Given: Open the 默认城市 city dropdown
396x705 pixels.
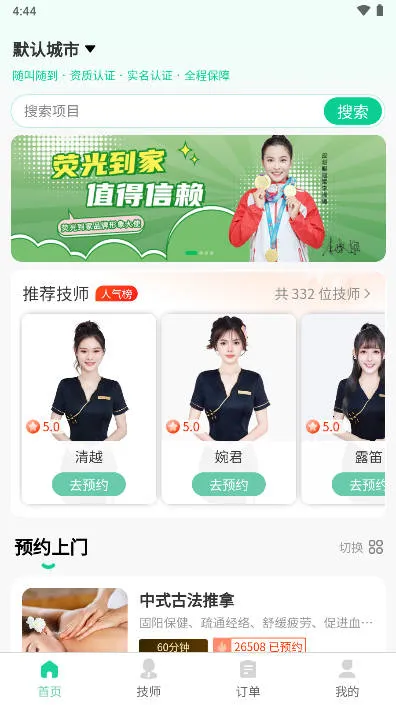Looking at the screenshot, I should (54, 49).
